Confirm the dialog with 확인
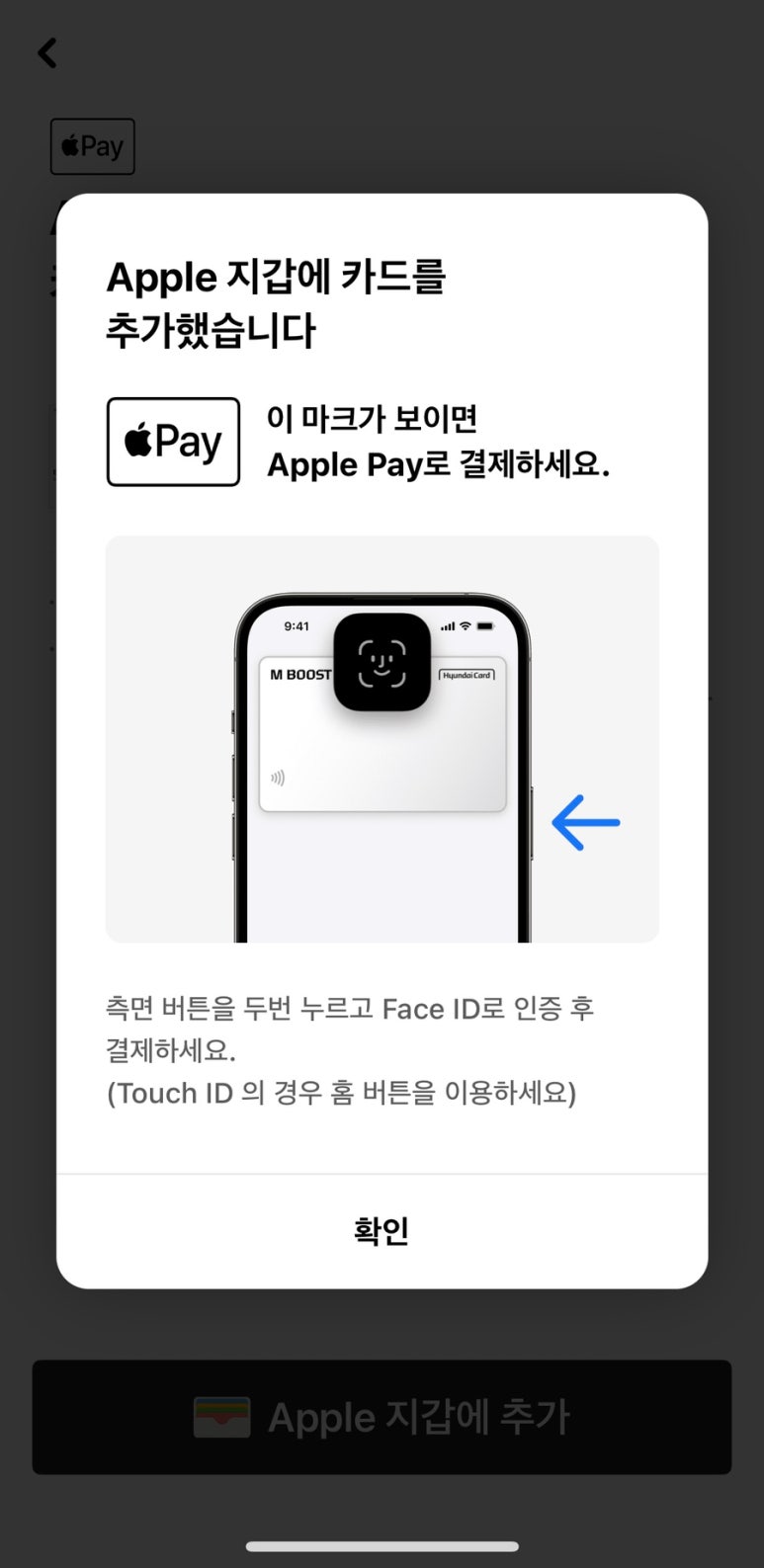Image resolution: width=764 pixels, height=1568 pixels. [382, 1231]
